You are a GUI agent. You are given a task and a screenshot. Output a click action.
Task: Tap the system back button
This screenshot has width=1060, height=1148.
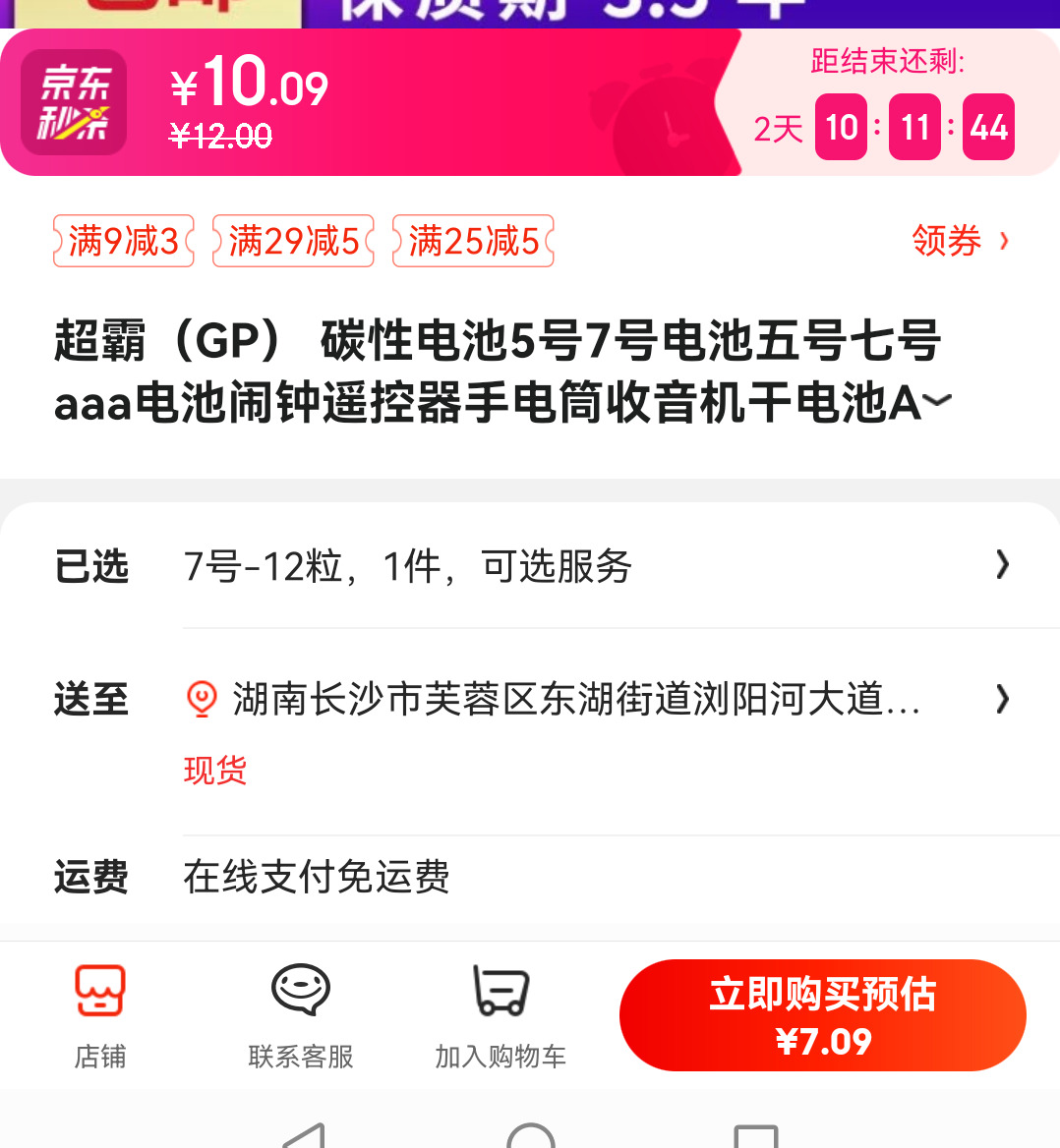coord(304,1136)
